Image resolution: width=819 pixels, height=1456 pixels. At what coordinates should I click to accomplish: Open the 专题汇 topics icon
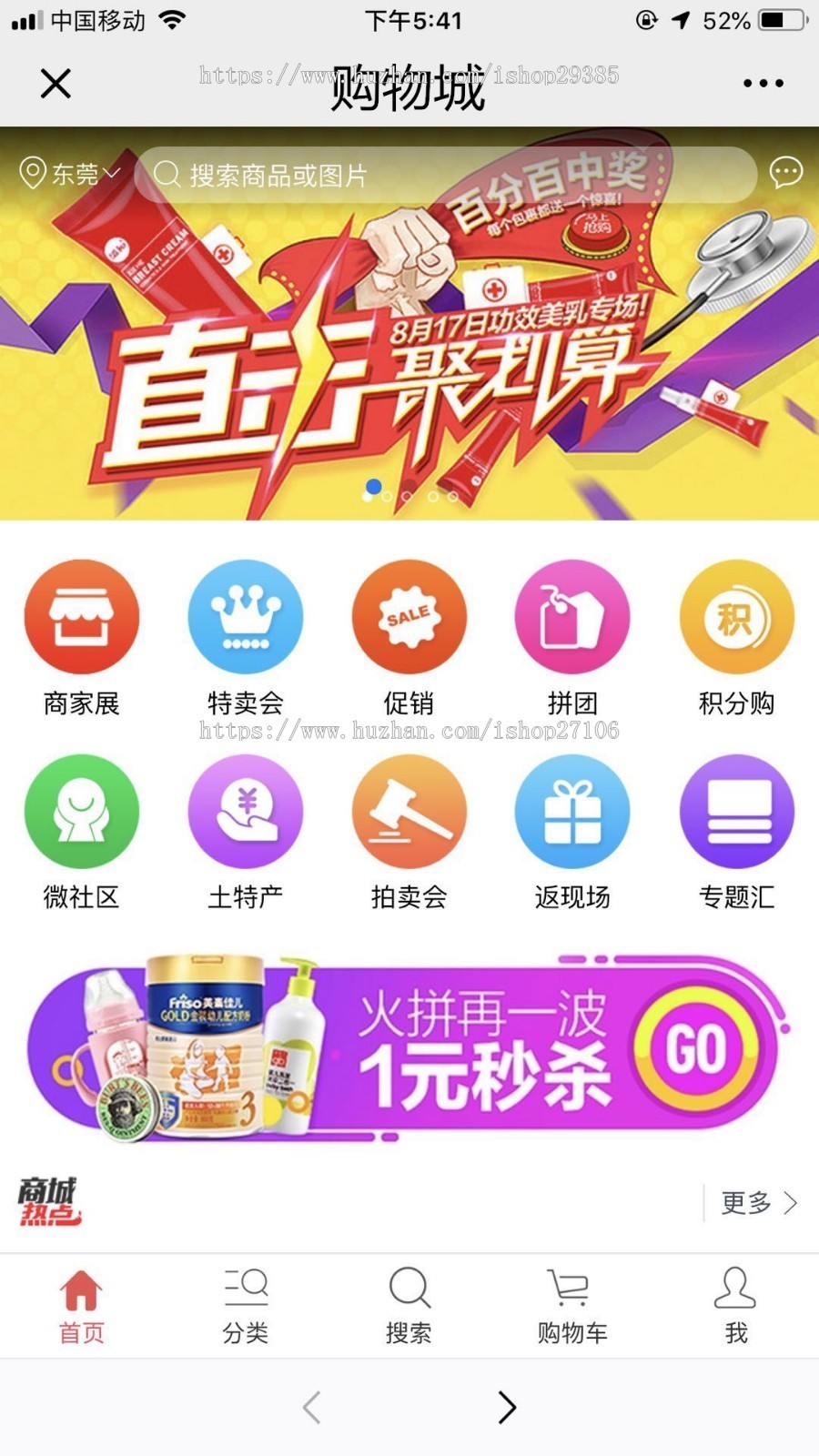pos(735,810)
